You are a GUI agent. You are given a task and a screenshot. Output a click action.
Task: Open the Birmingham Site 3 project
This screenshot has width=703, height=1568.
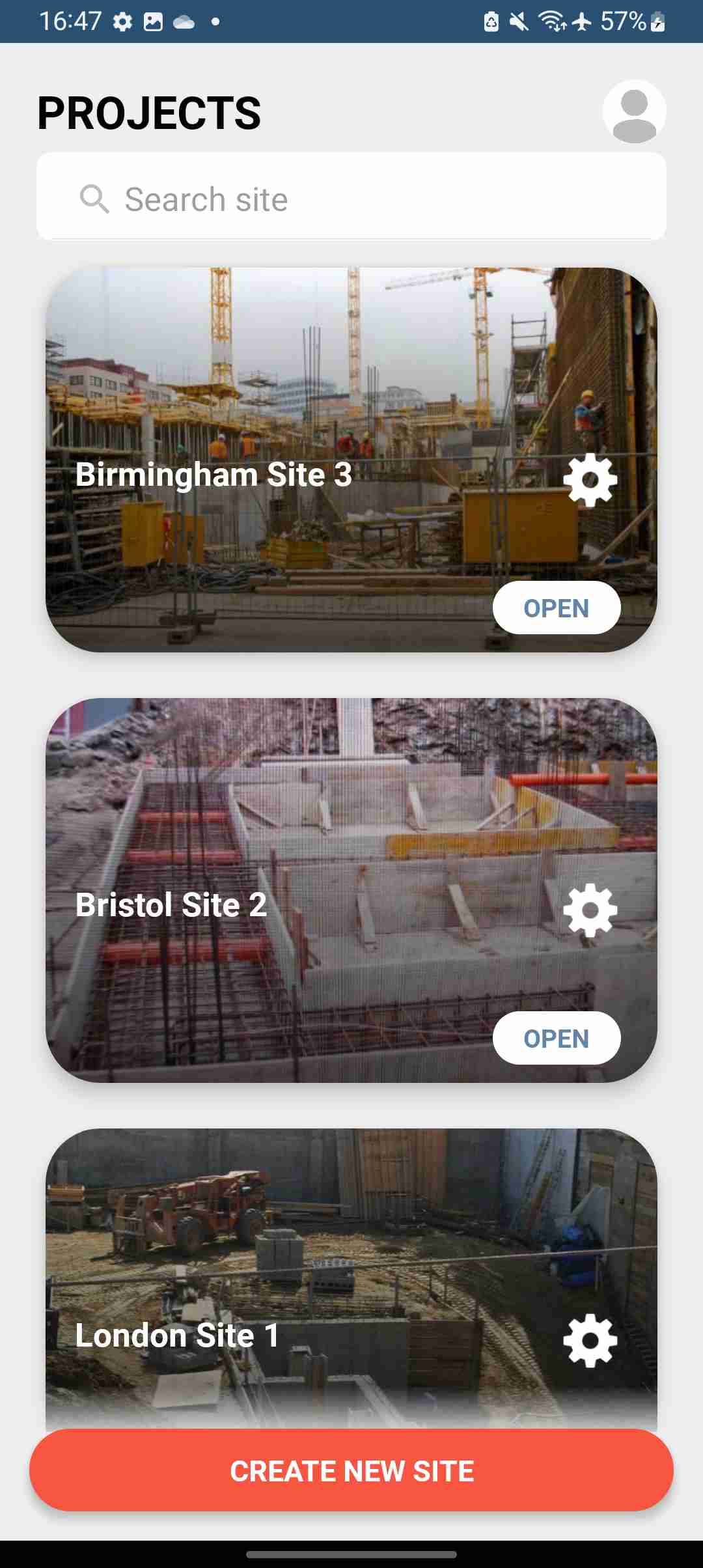tap(556, 608)
